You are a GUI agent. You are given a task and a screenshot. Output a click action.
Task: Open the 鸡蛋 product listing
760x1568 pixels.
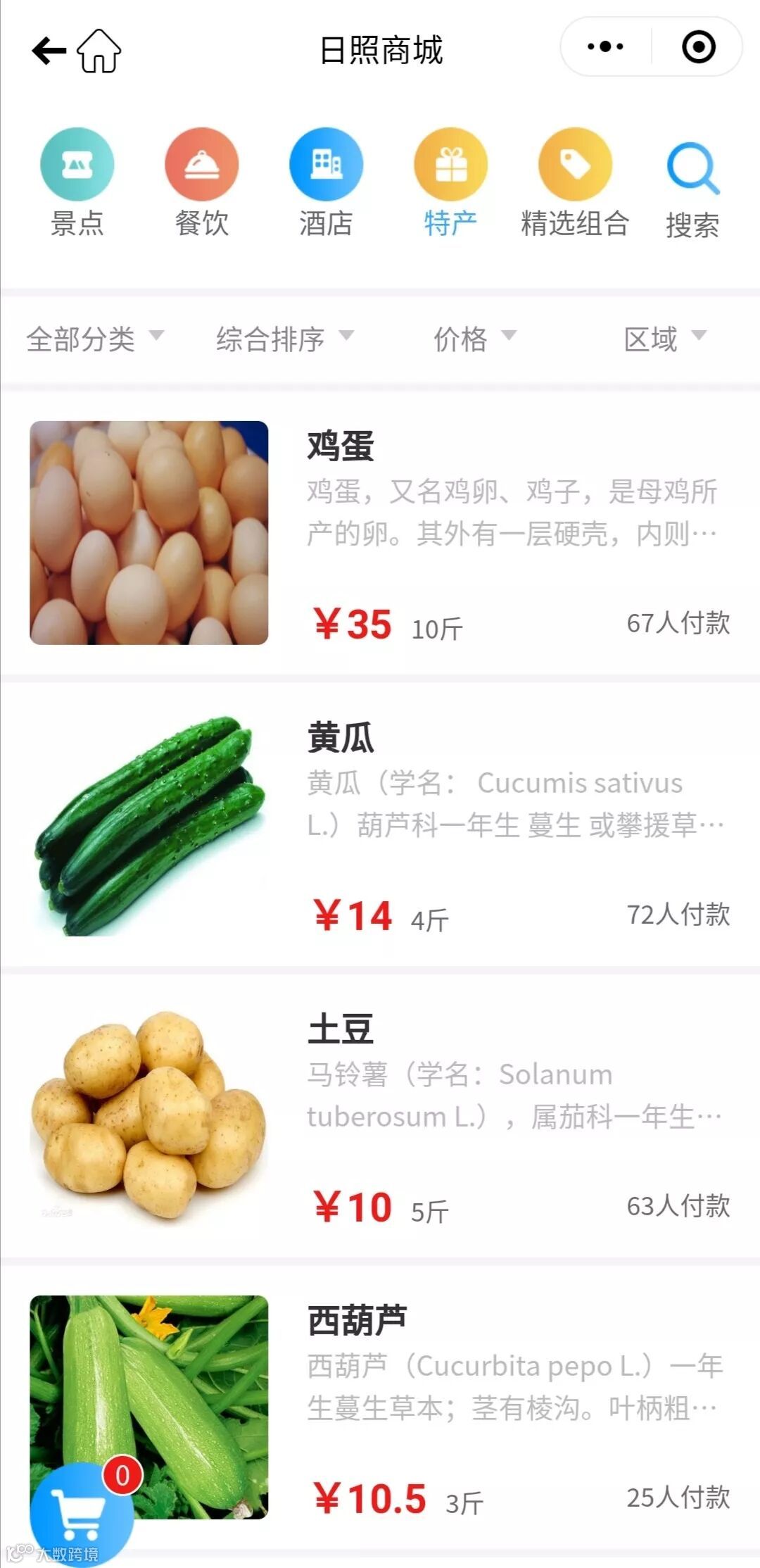(380, 533)
